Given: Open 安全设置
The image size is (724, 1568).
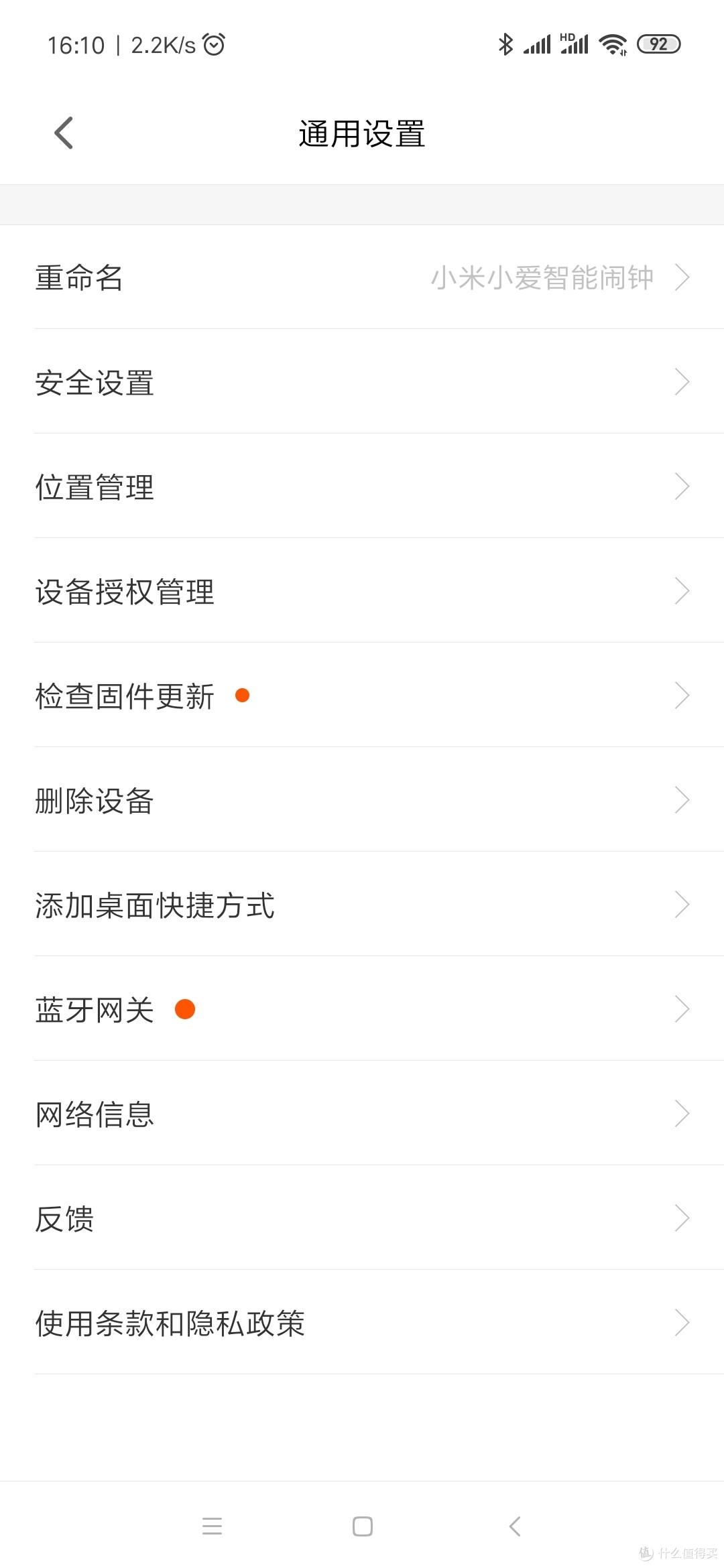Looking at the screenshot, I should tap(362, 382).
